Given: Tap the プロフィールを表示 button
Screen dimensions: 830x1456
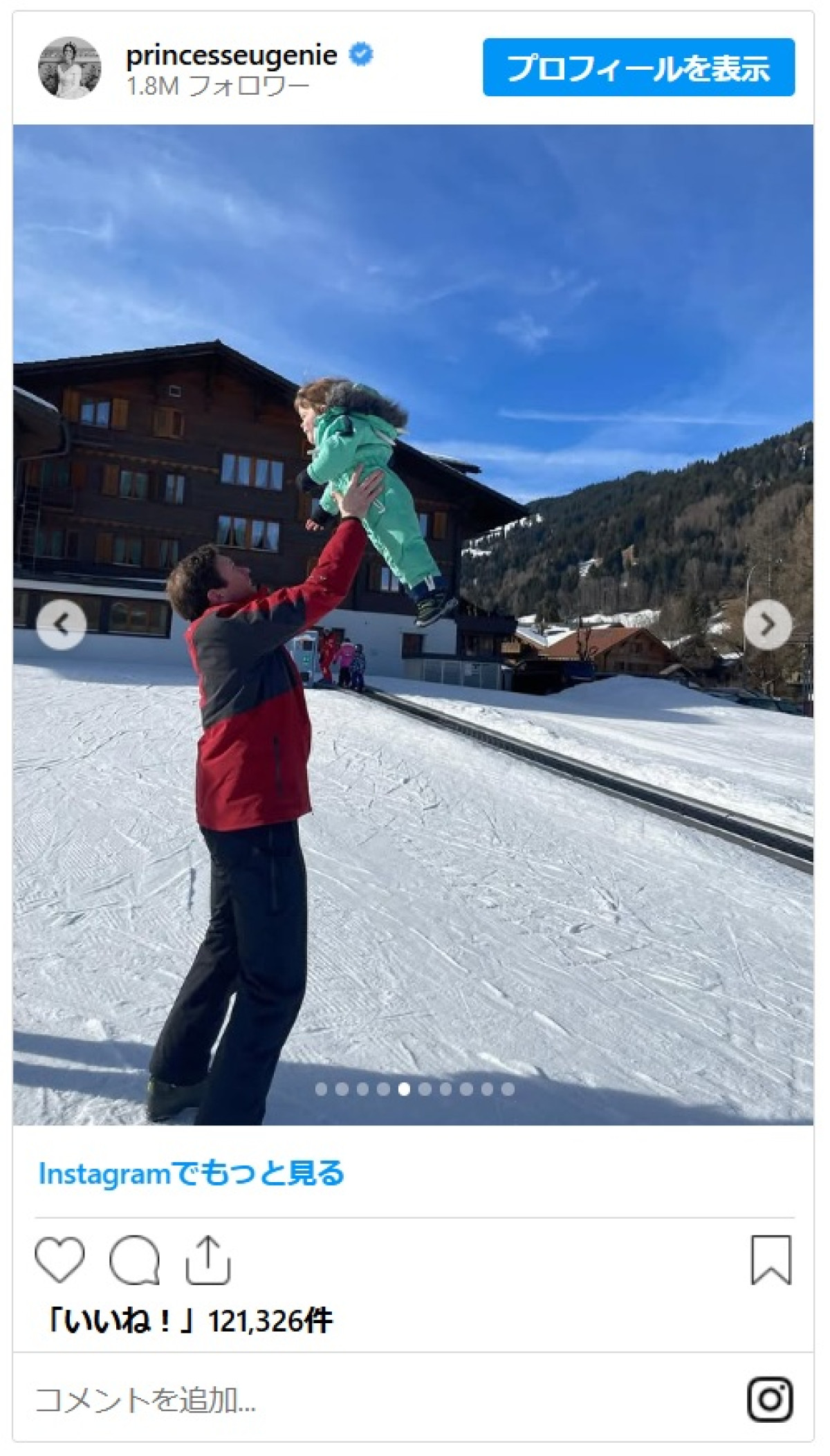Looking at the screenshot, I should click(x=638, y=67).
